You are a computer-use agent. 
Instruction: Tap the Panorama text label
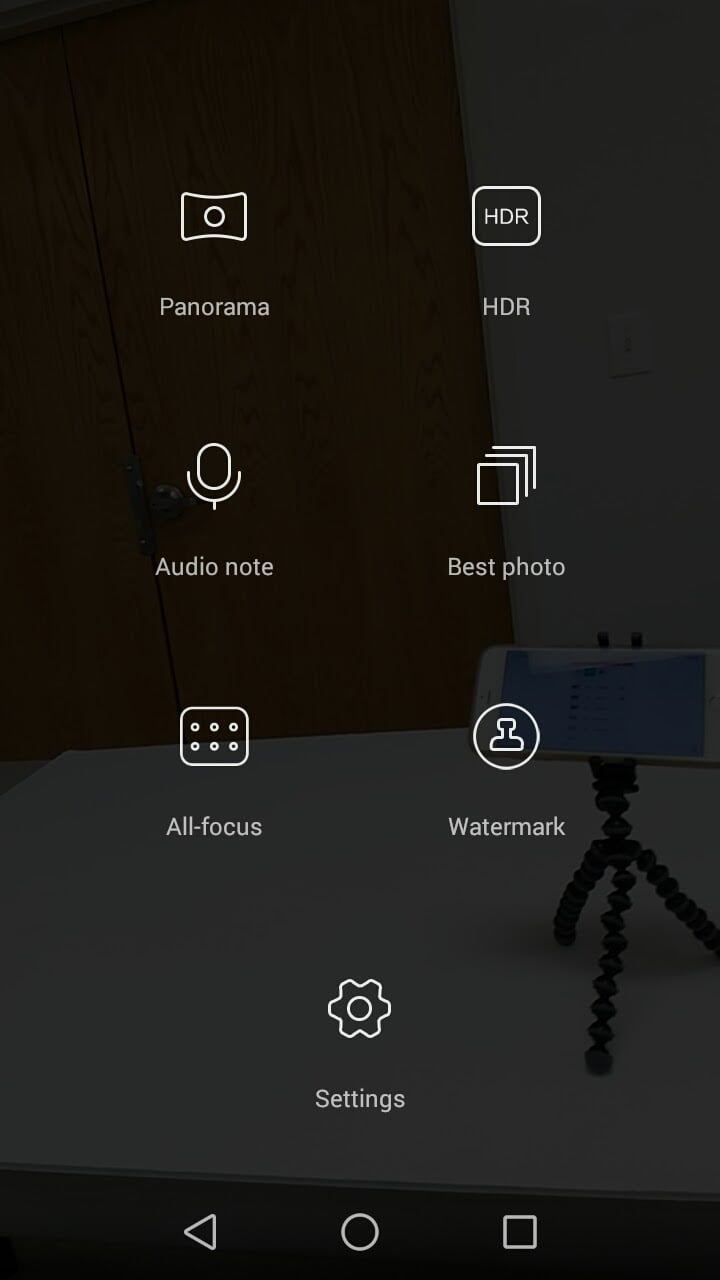click(213, 306)
